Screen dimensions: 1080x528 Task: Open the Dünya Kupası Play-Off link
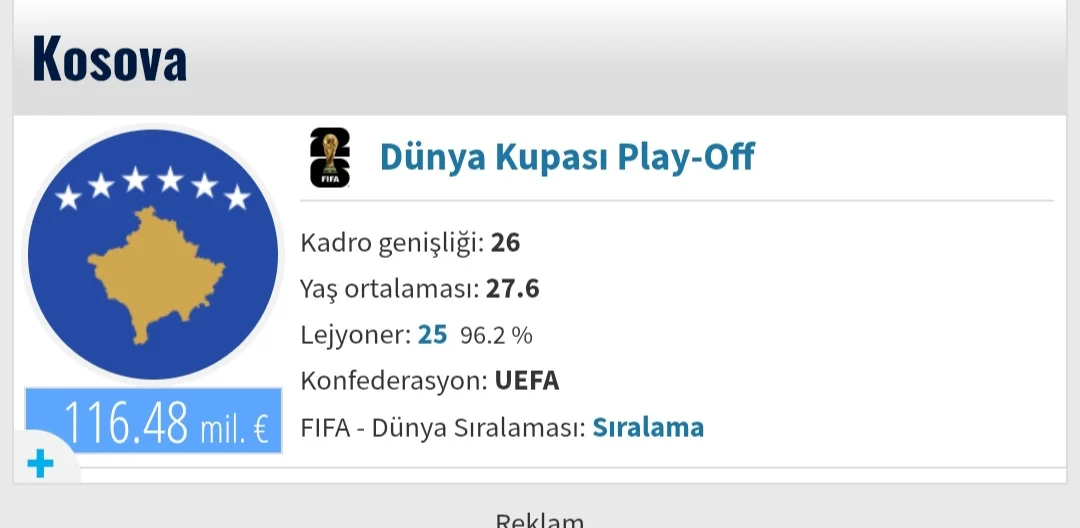(x=567, y=157)
